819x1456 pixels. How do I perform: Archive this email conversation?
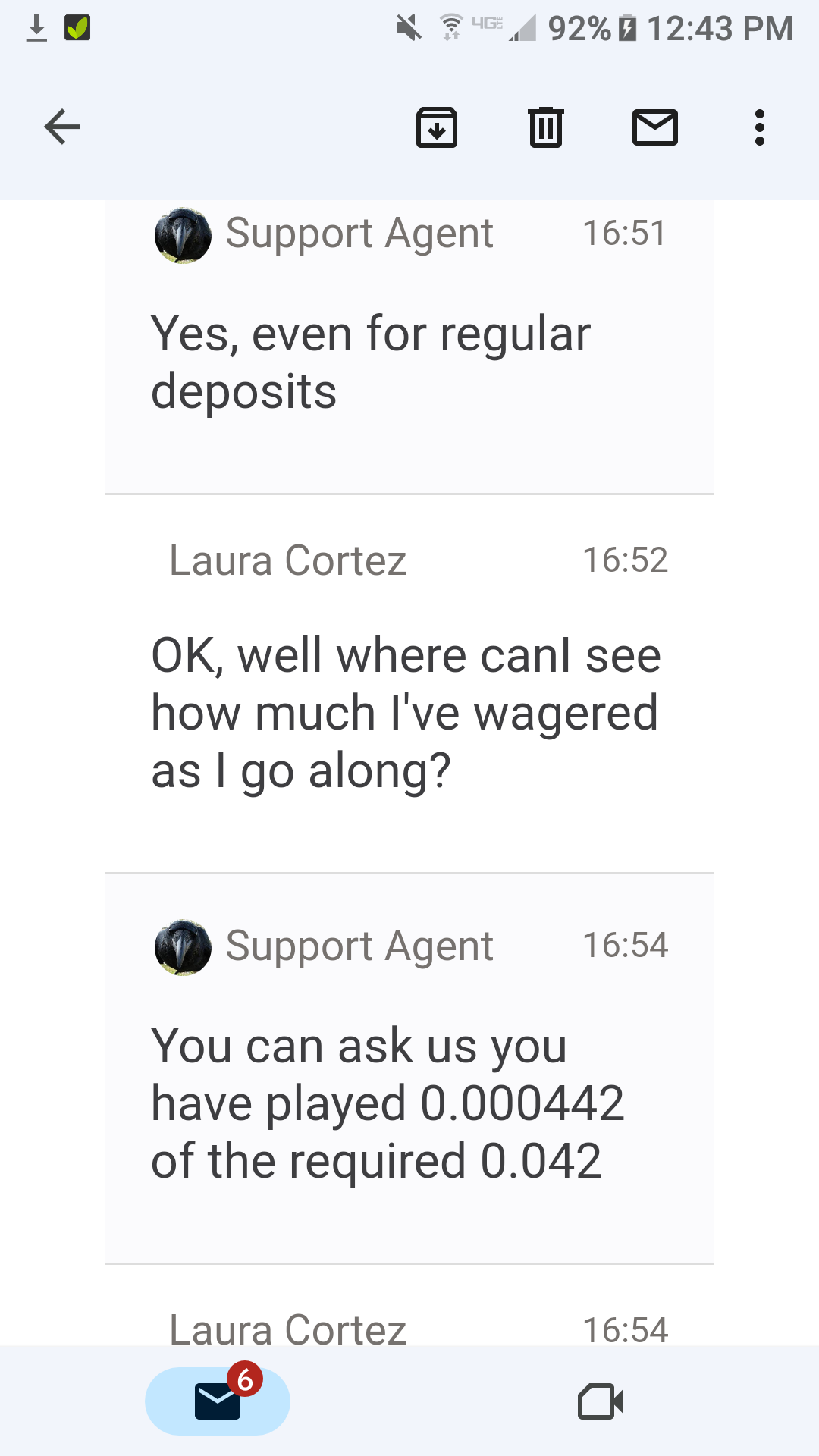(437, 127)
